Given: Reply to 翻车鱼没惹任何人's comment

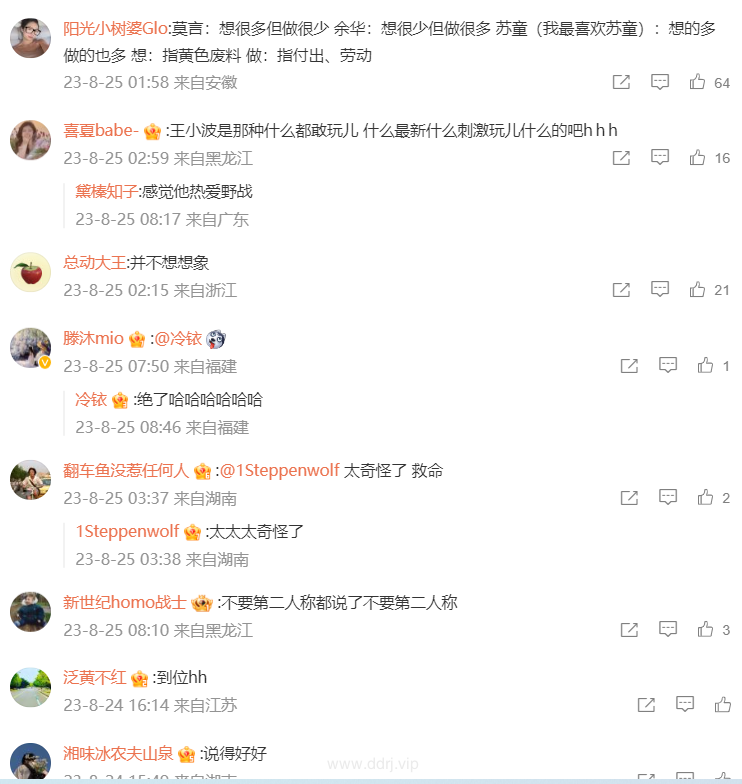Looking at the screenshot, I should point(668,497).
